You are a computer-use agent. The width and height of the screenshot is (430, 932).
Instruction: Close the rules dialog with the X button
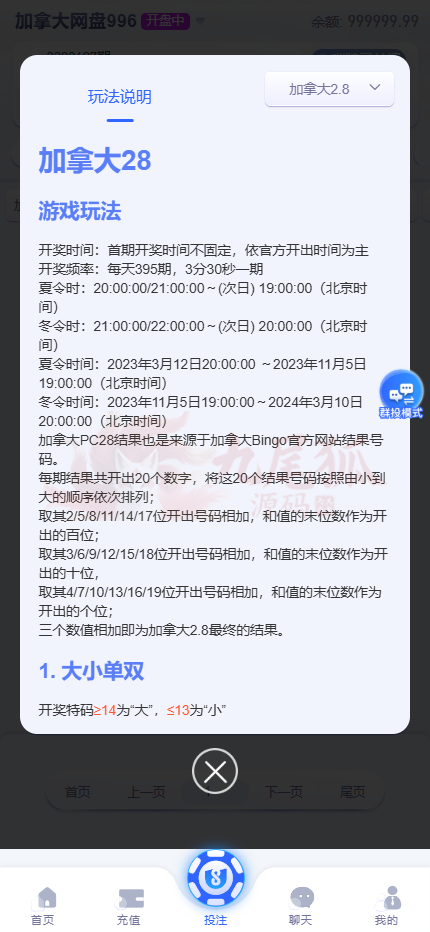click(215, 771)
